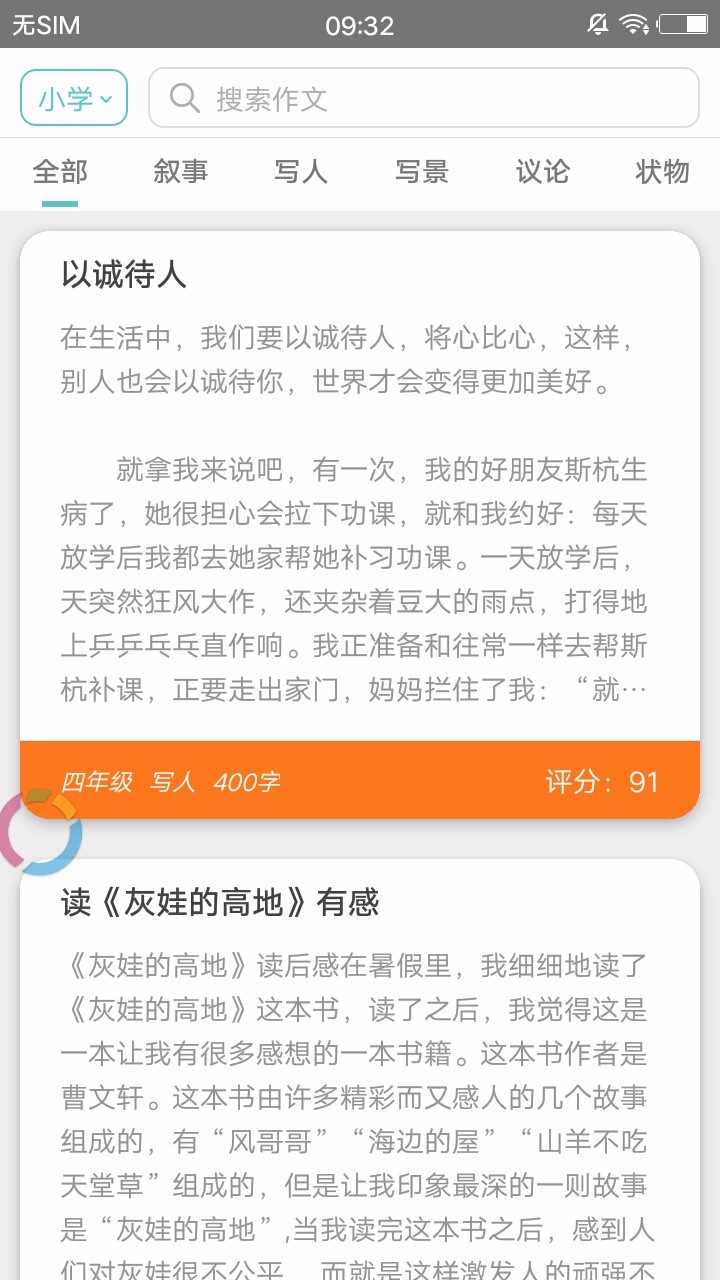The width and height of the screenshot is (720, 1280).
Task: Open the essay 读《灰娃的高地》有感
Action: [360, 1060]
